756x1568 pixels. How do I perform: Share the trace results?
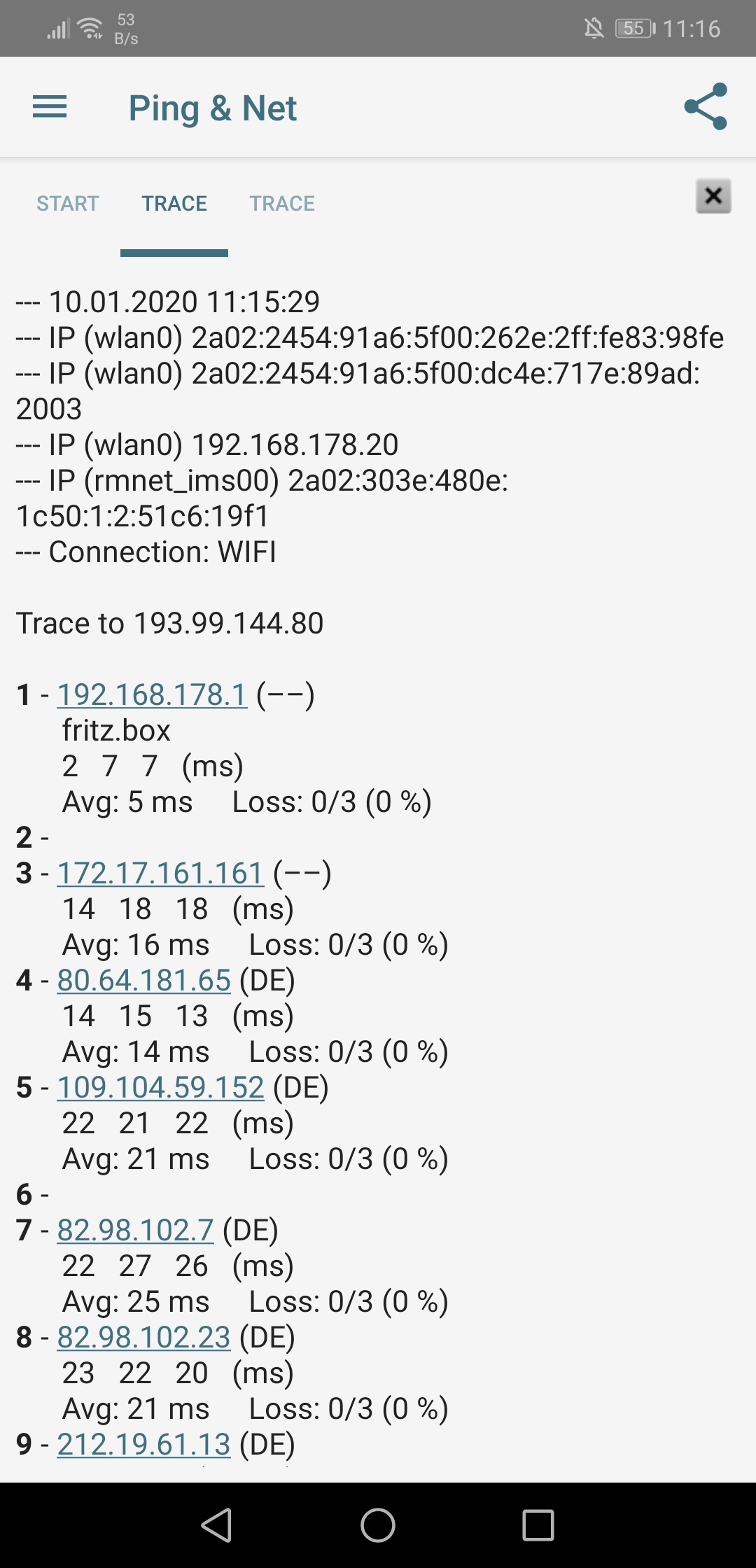click(706, 107)
